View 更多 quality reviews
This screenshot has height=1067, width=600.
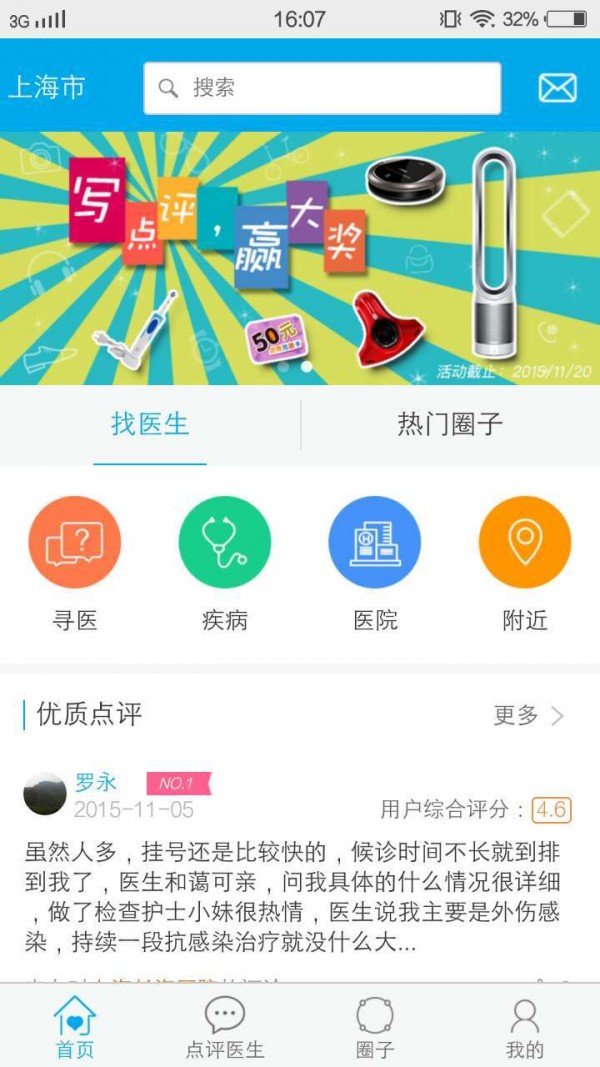tap(529, 715)
